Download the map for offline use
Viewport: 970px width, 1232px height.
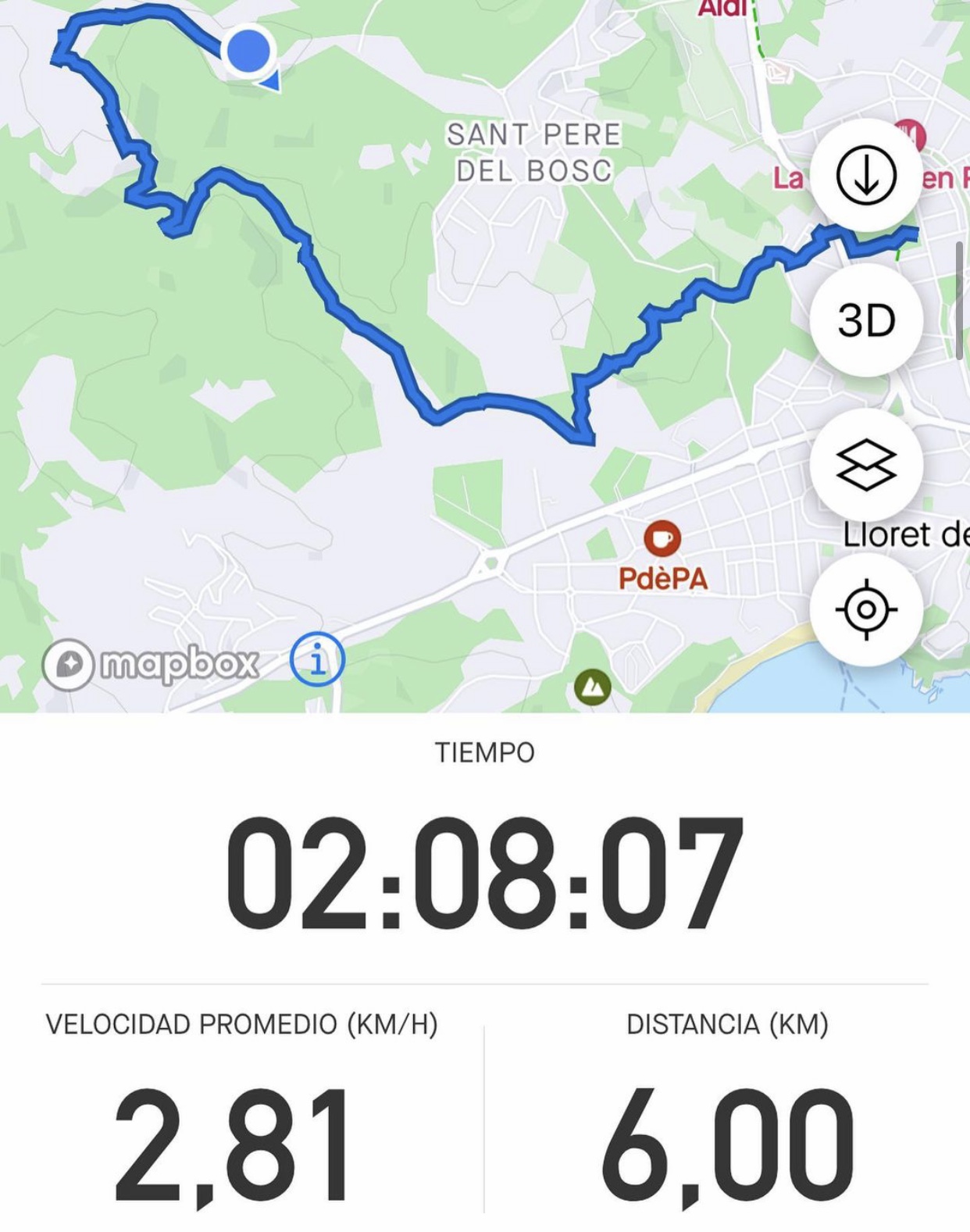866,176
